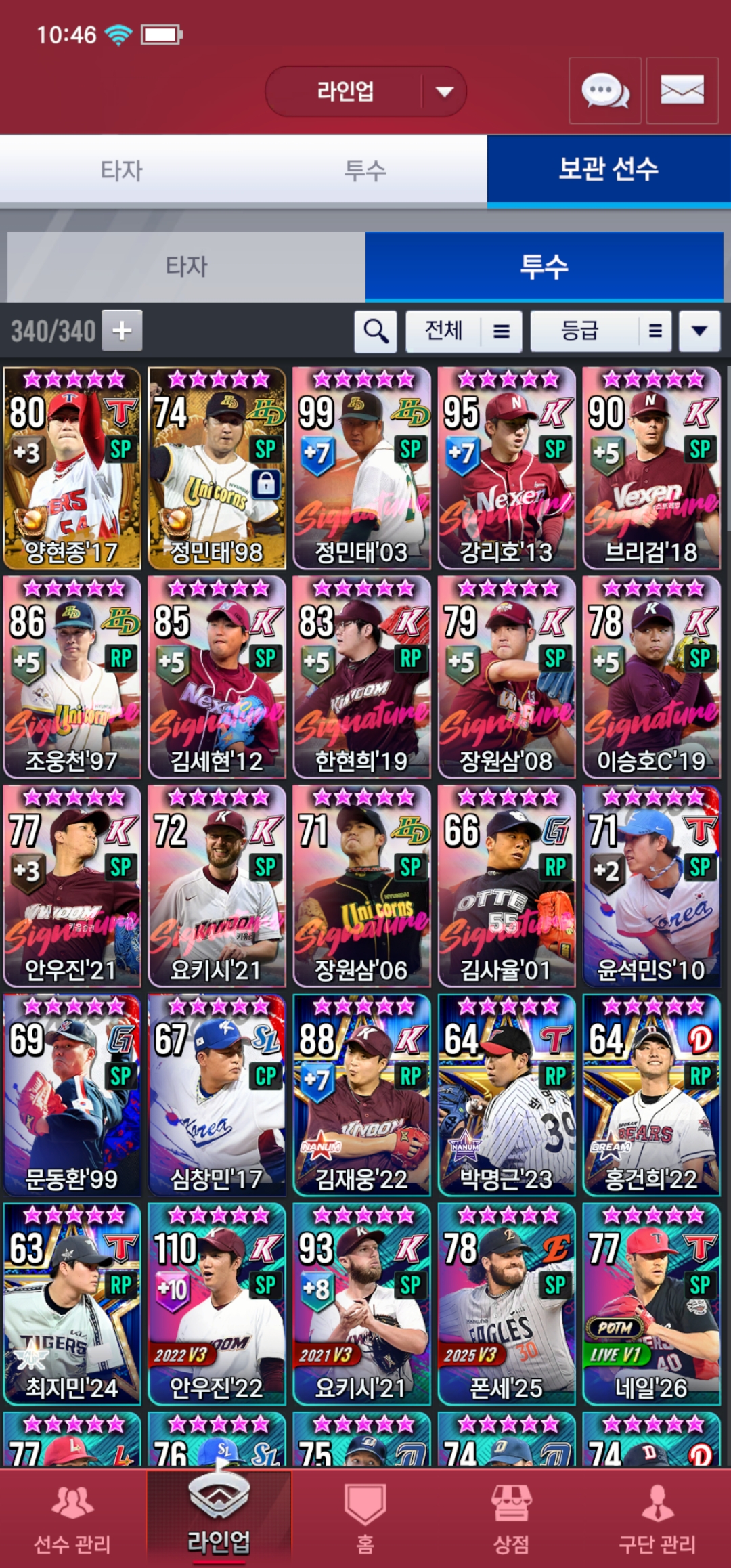Viewport: 731px width, 1568px height.
Task: Switch to the top 투수 tab
Action: 365,170
